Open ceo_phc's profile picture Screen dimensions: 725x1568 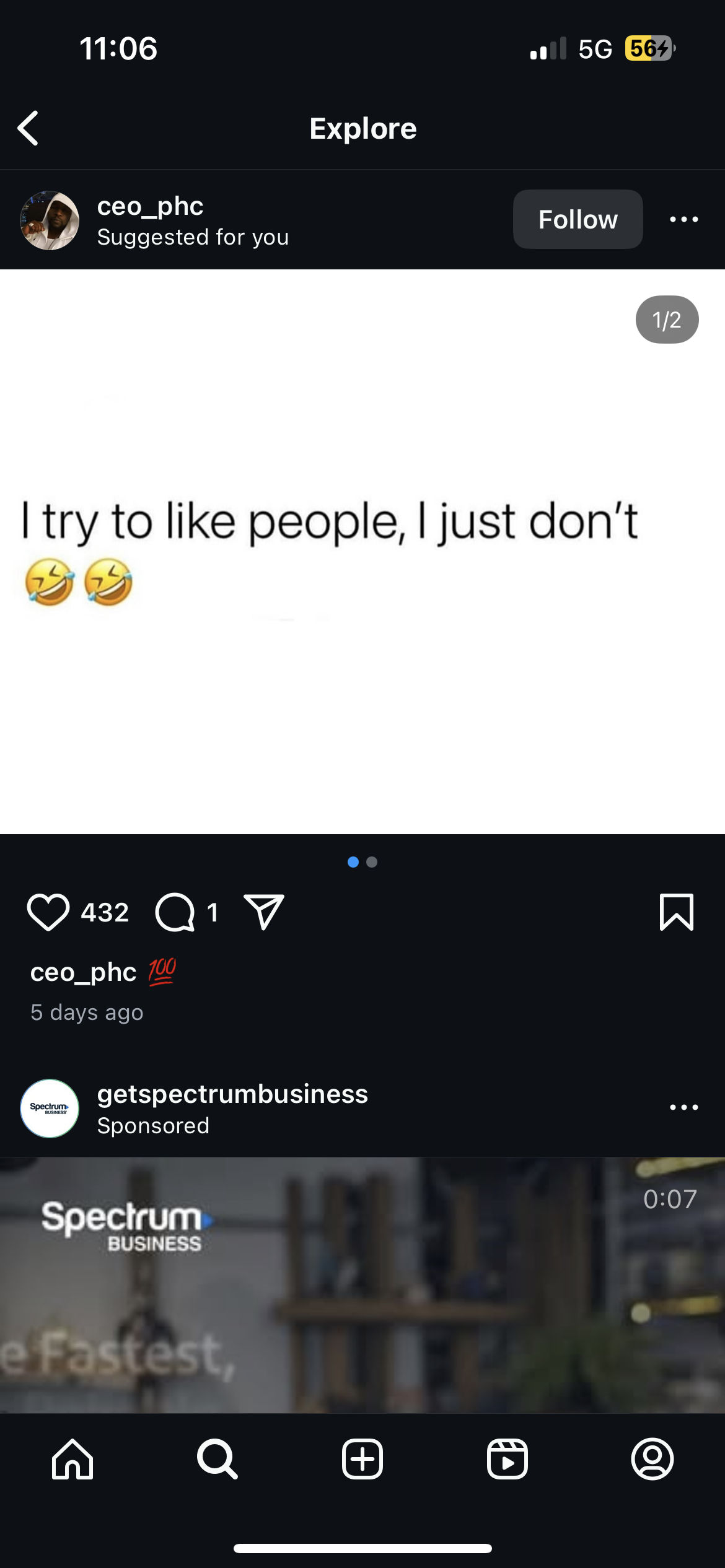[50, 220]
